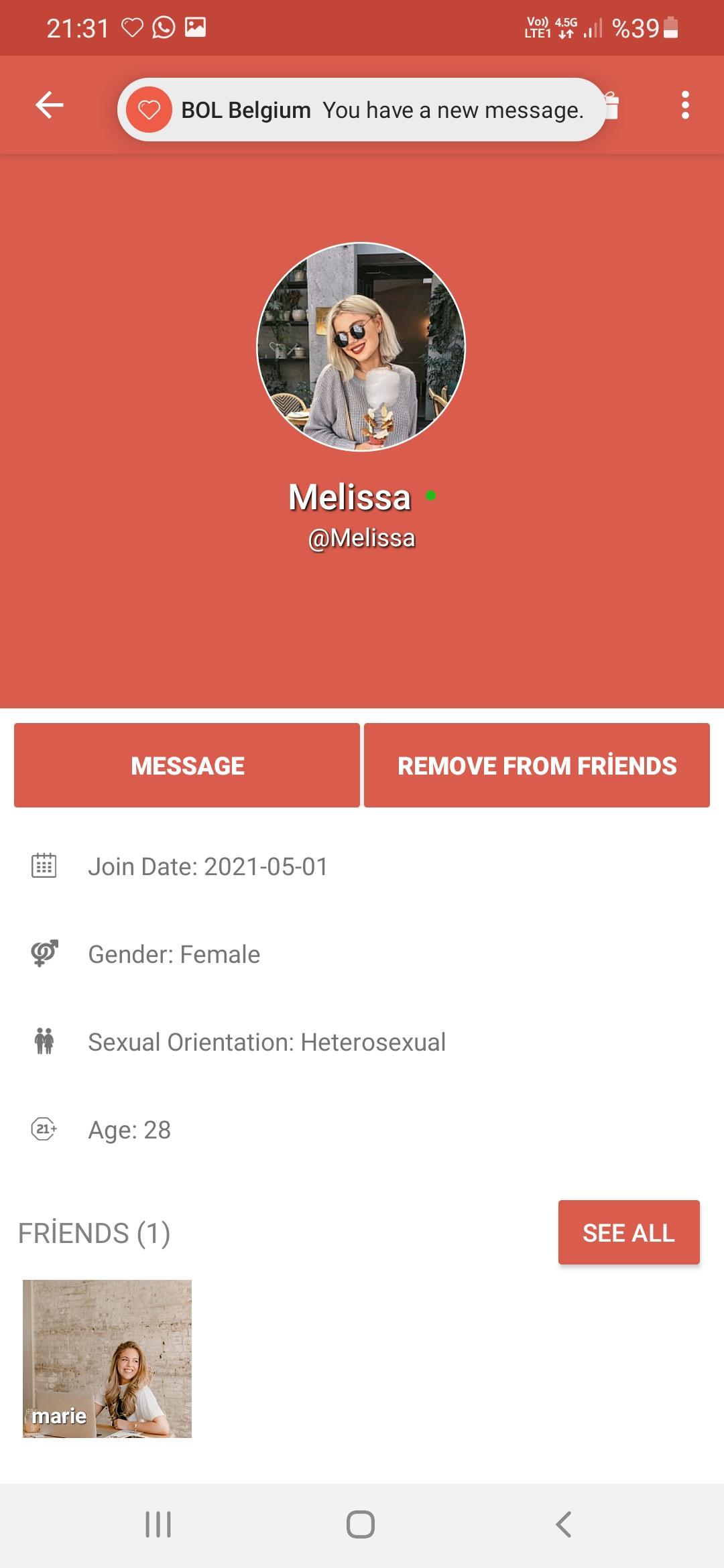View Melissa's profile picture

(361, 346)
